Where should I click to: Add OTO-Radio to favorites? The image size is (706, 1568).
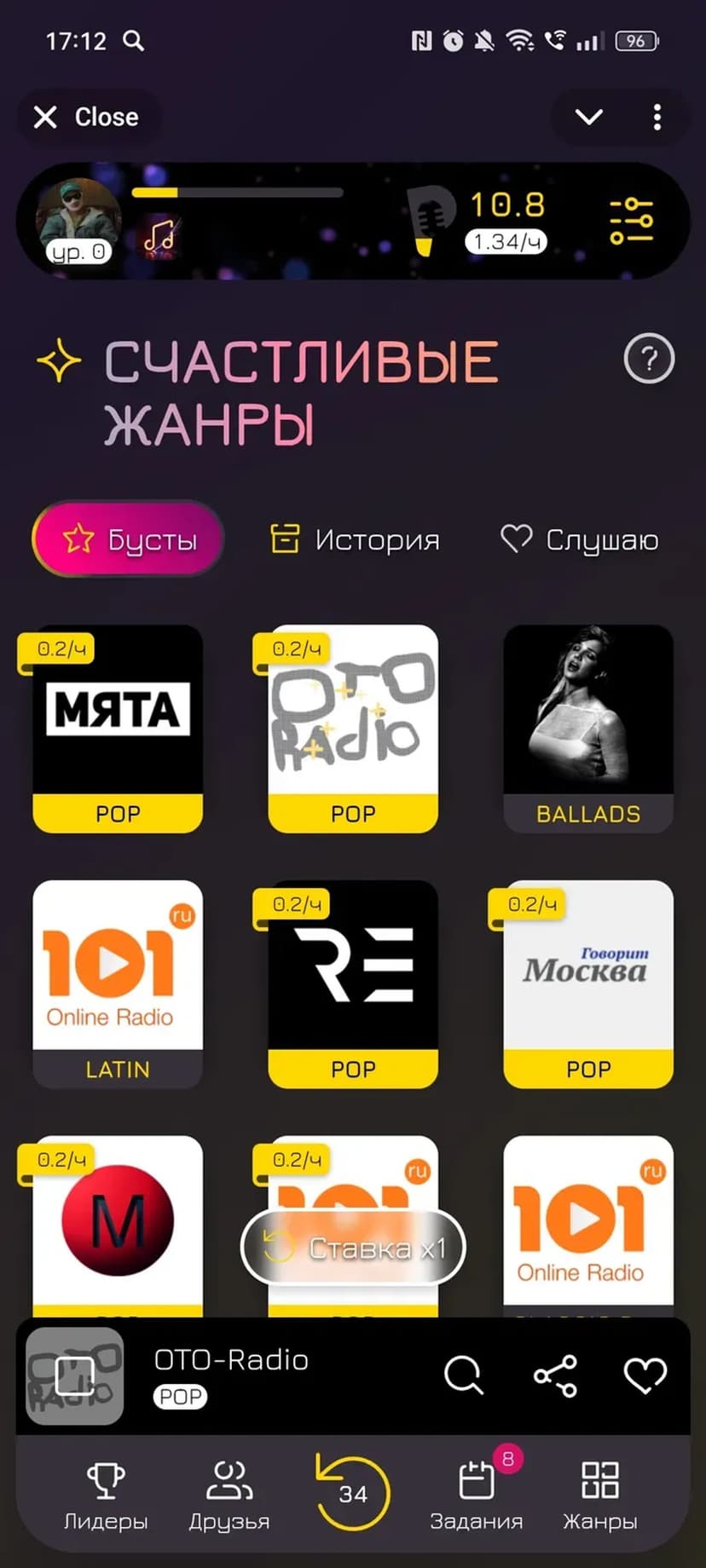(x=645, y=1375)
